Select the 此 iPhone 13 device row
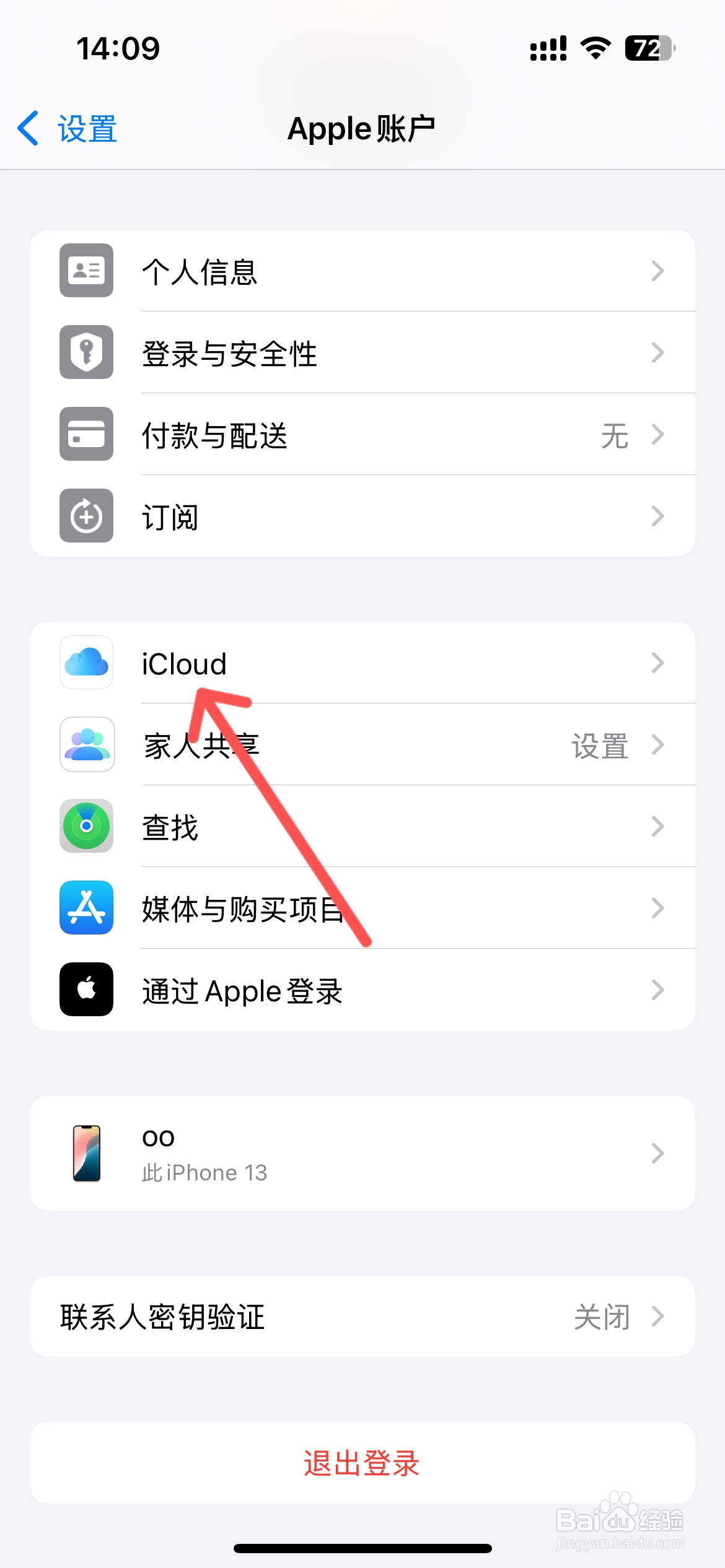This screenshot has height=1568, width=725. [362, 1152]
